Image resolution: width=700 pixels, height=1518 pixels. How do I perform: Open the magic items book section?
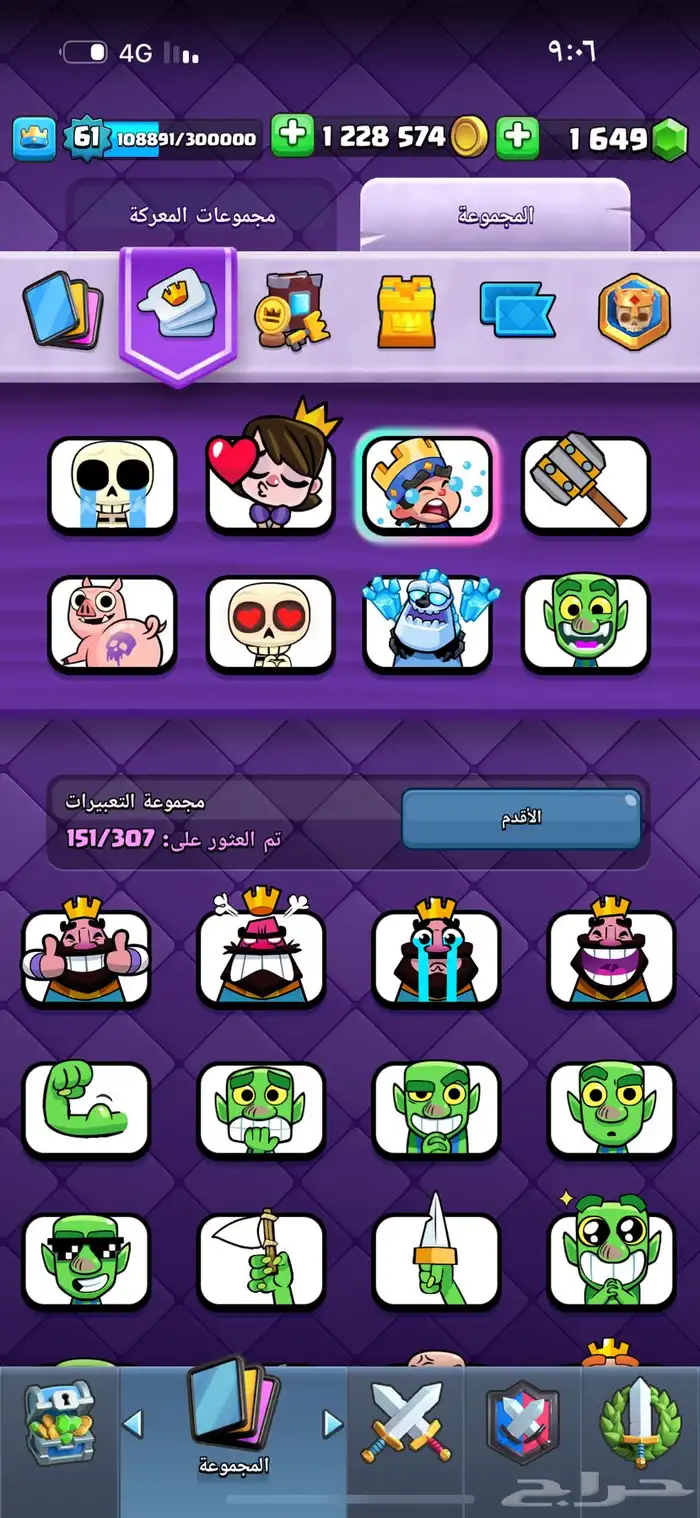(290, 312)
